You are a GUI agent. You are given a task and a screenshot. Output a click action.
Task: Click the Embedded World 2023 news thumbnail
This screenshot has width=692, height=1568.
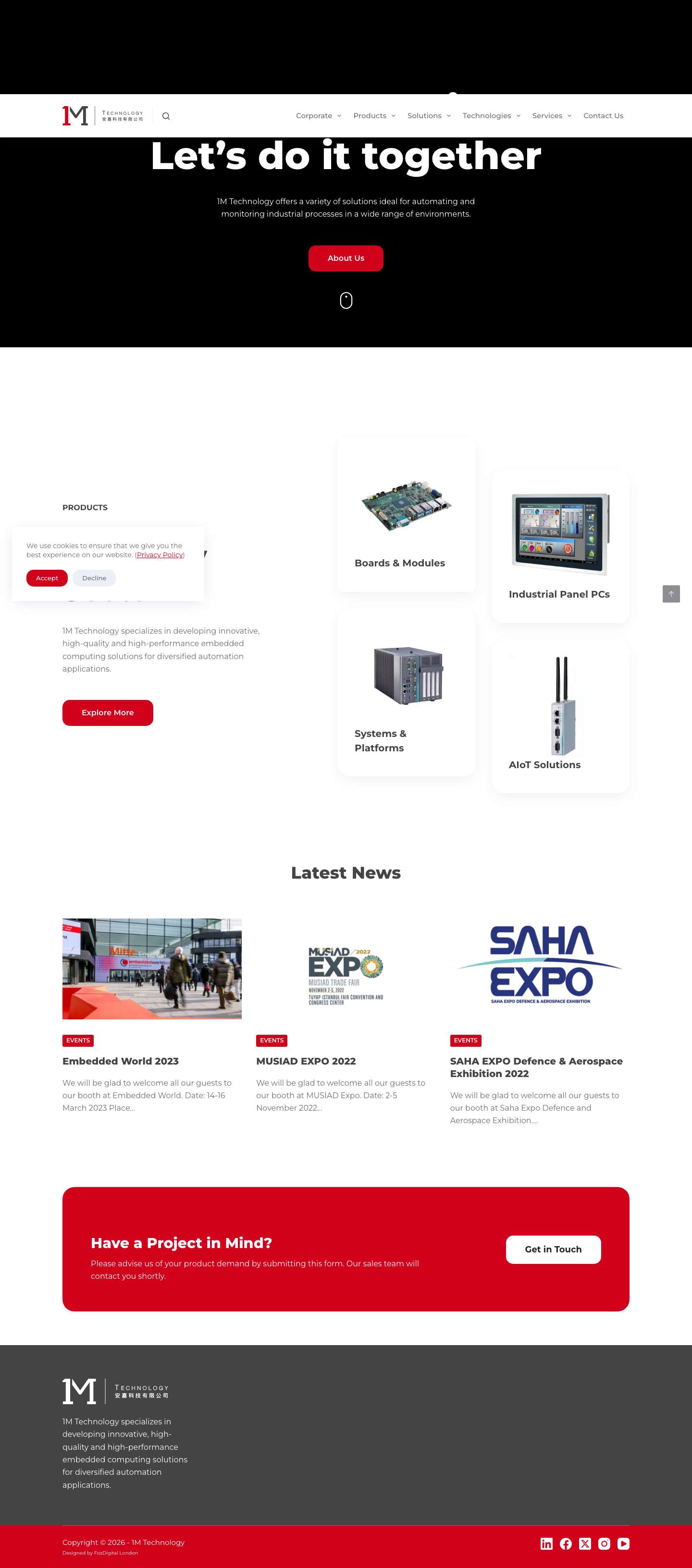pyautogui.click(x=152, y=968)
